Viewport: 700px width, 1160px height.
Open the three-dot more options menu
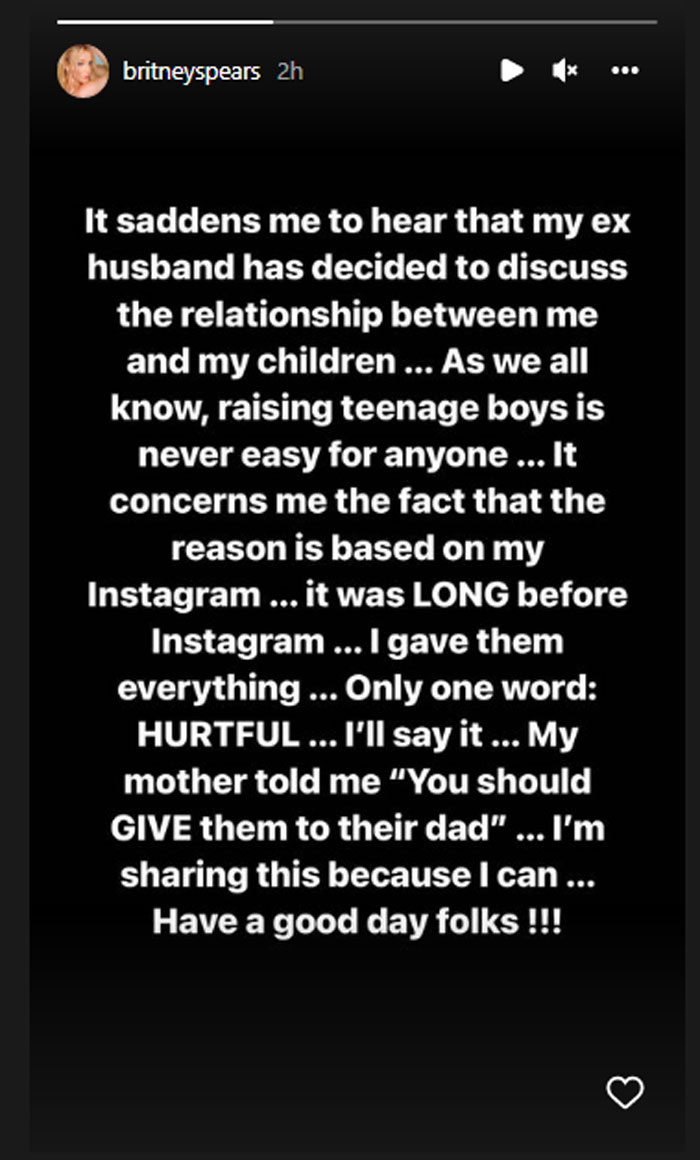click(624, 70)
